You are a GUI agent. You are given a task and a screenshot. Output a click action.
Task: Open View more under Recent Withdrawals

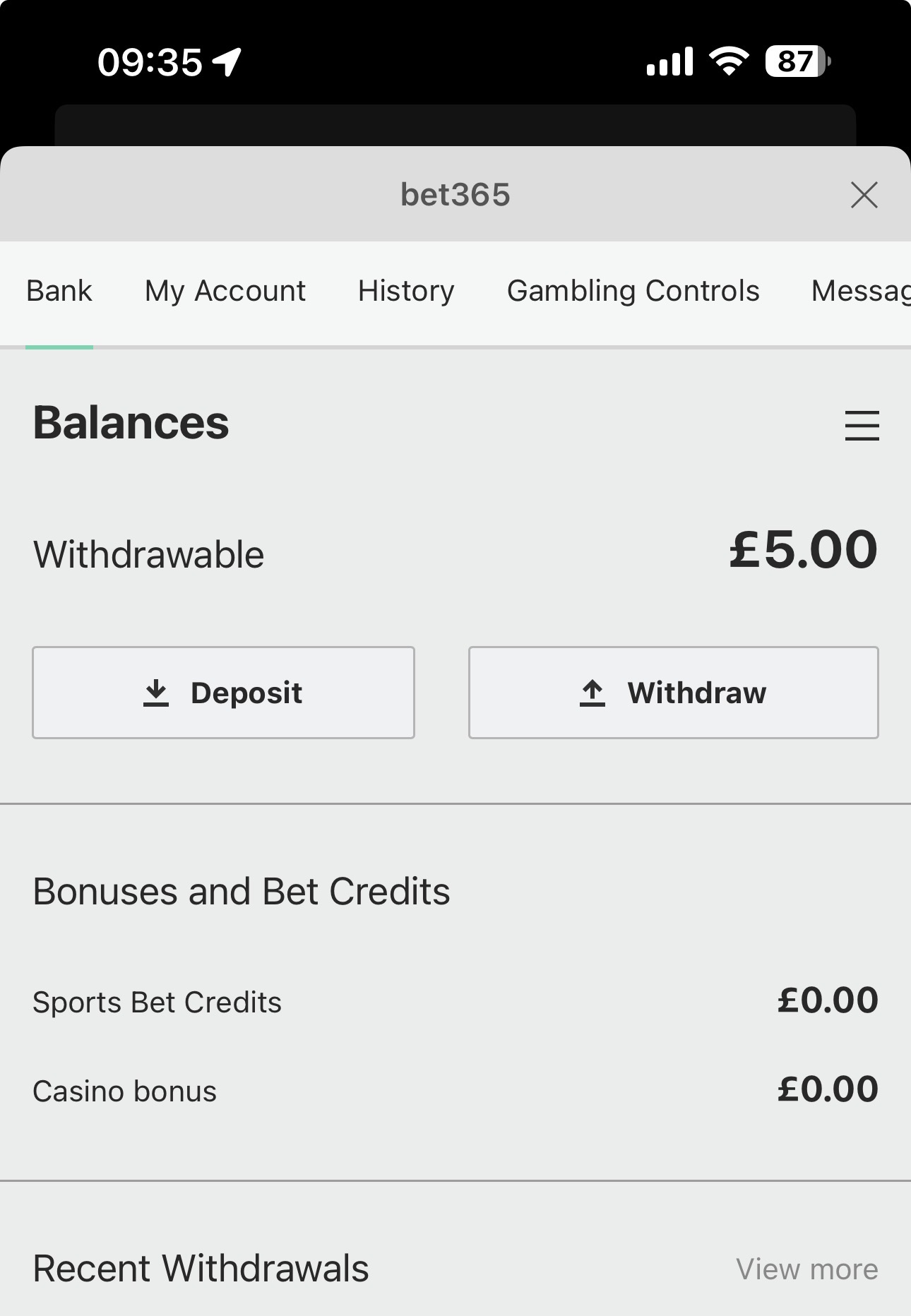click(806, 1269)
